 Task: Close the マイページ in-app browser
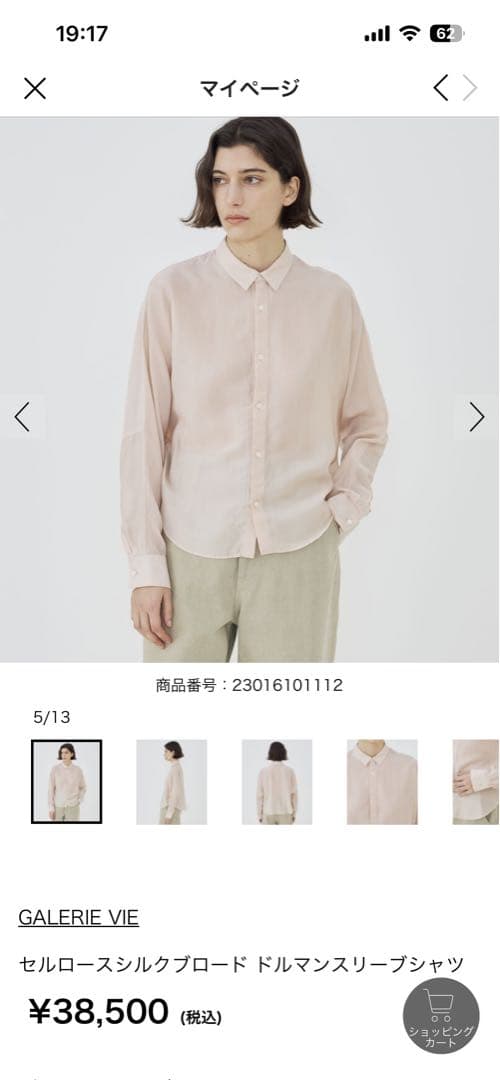pyautogui.click(x=34, y=88)
